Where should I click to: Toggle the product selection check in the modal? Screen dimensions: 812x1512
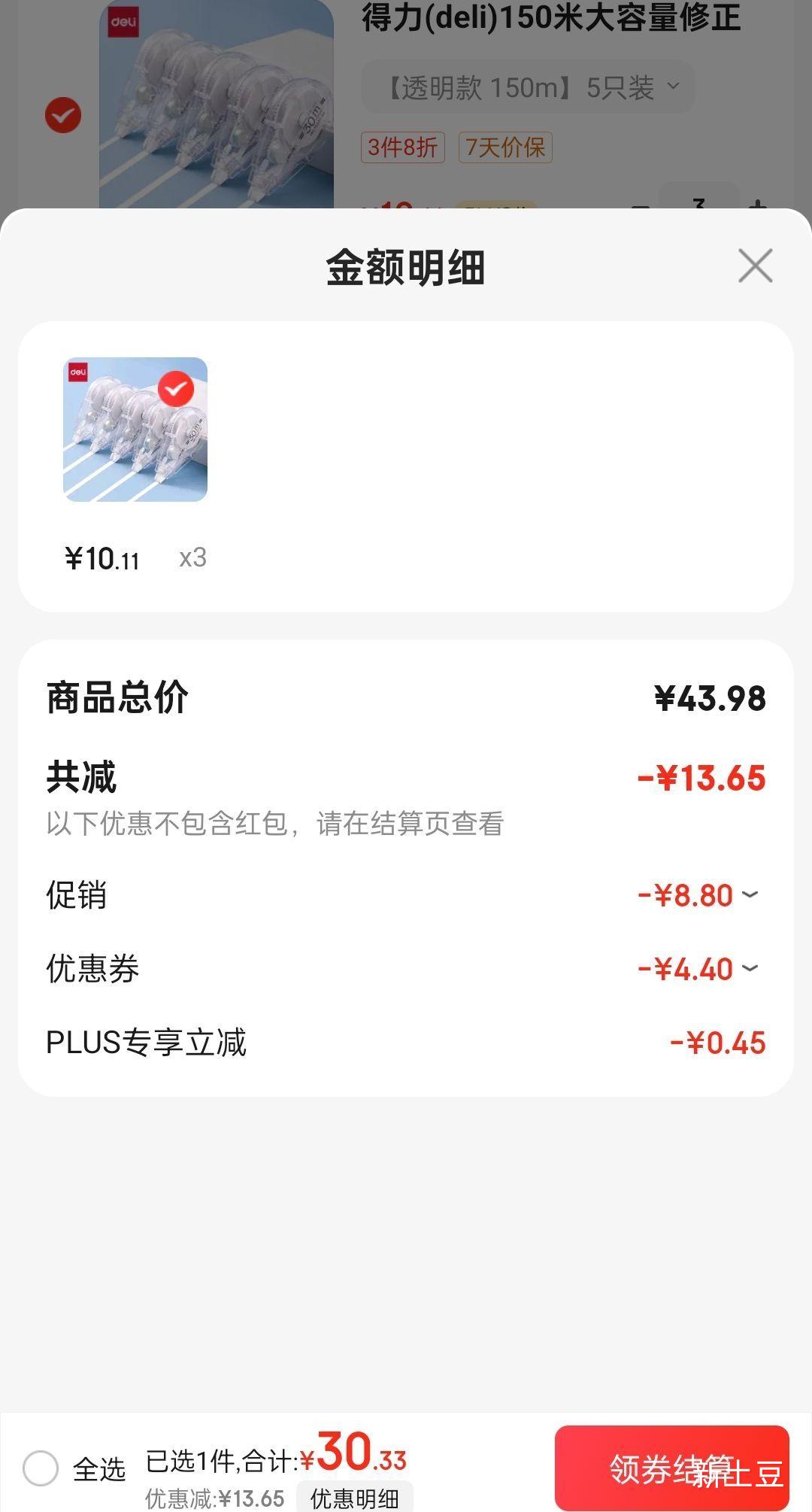176,389
